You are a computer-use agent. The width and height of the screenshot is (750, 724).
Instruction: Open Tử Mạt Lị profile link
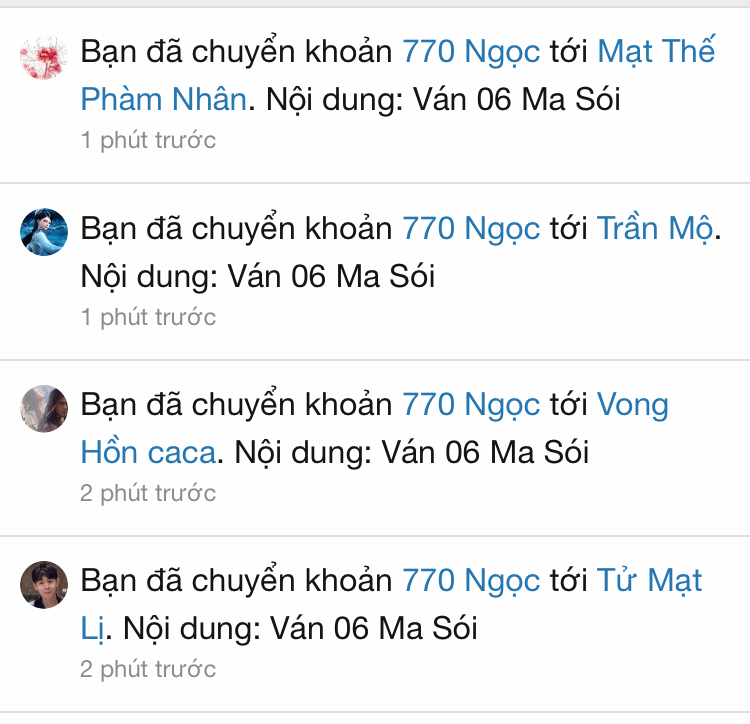coord(649,581)
